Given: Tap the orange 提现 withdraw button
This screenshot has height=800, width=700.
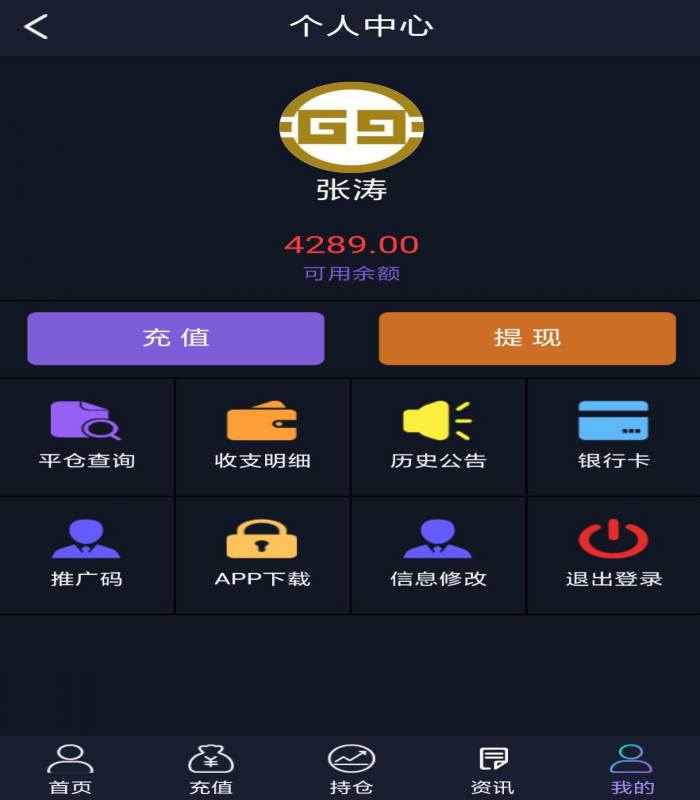Looking at the screenshot, I should [527, 338].
